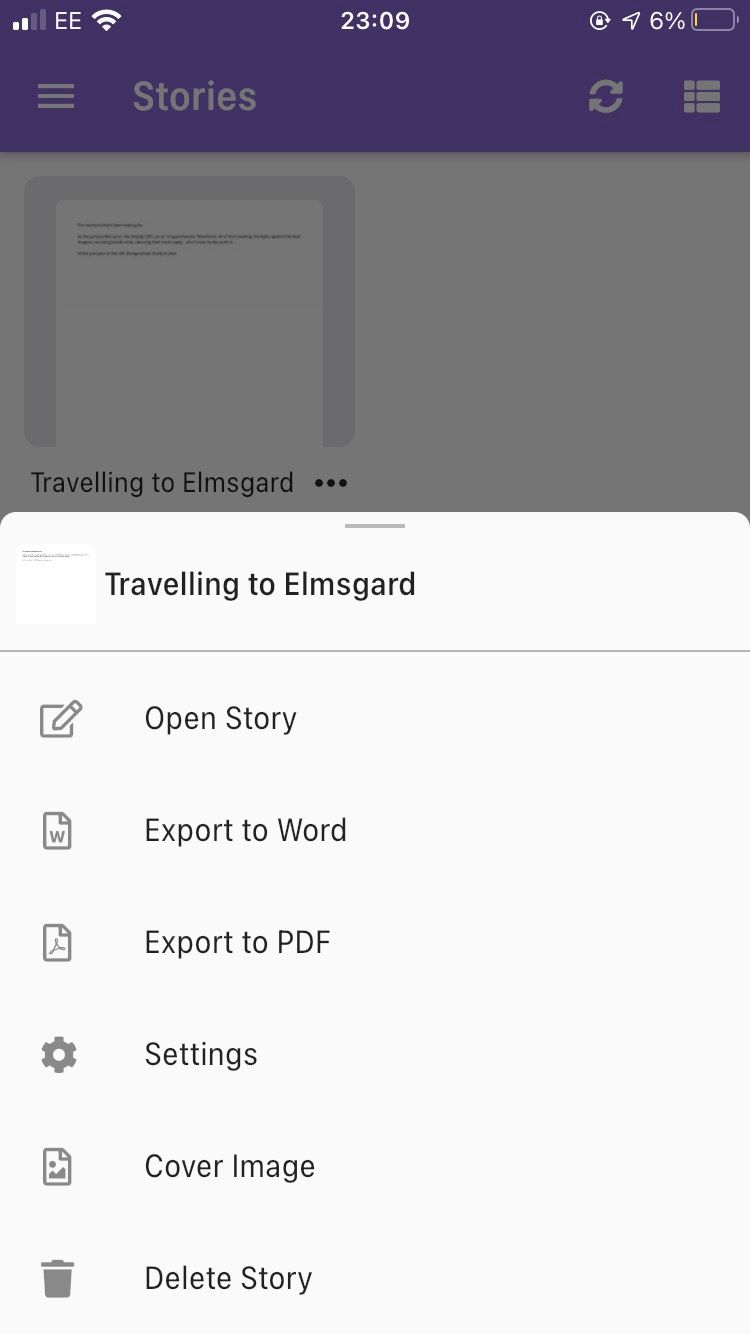Open the navigation drawer with the hamburger icon
This screenshot has width=750, height=1334.
pos(55,96)
